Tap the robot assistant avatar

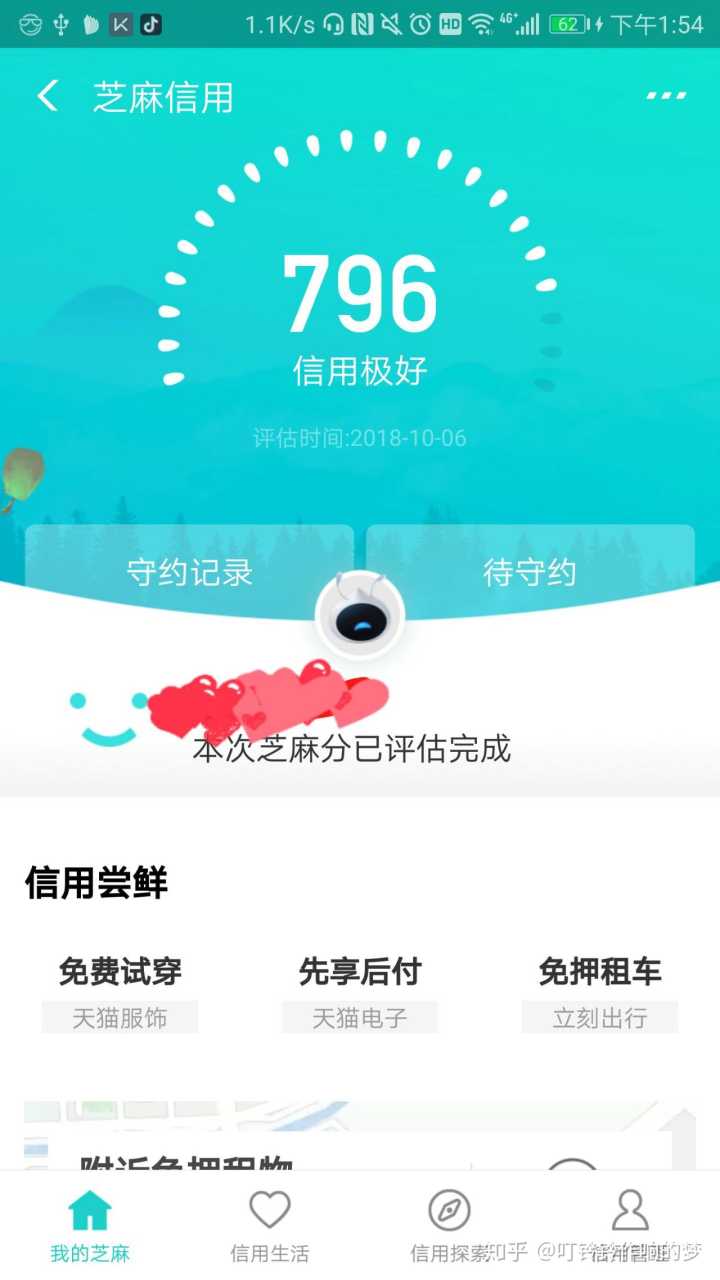pyautogui.click(x=360, y=616)
